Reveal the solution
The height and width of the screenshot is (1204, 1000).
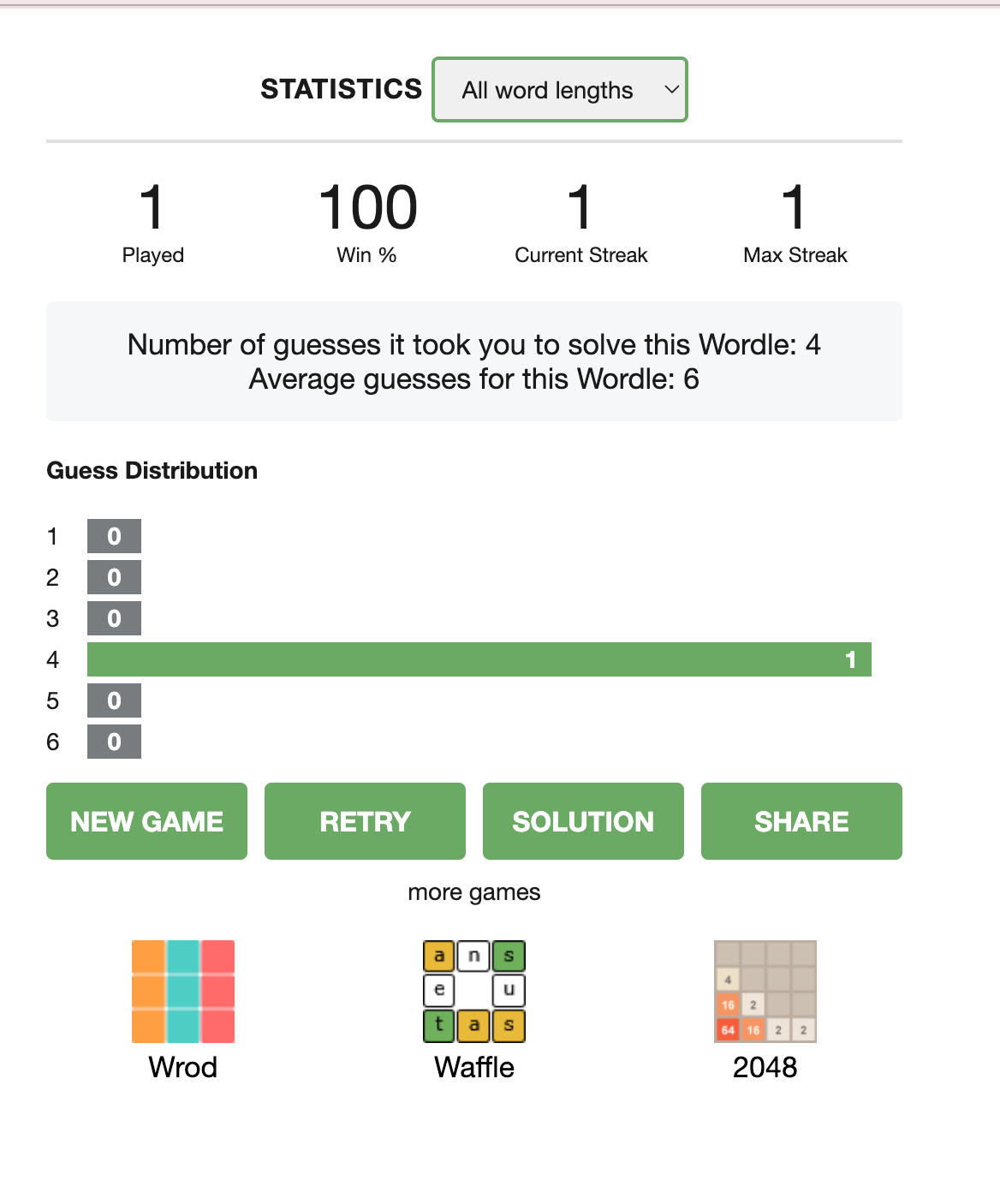pos(583,821)
